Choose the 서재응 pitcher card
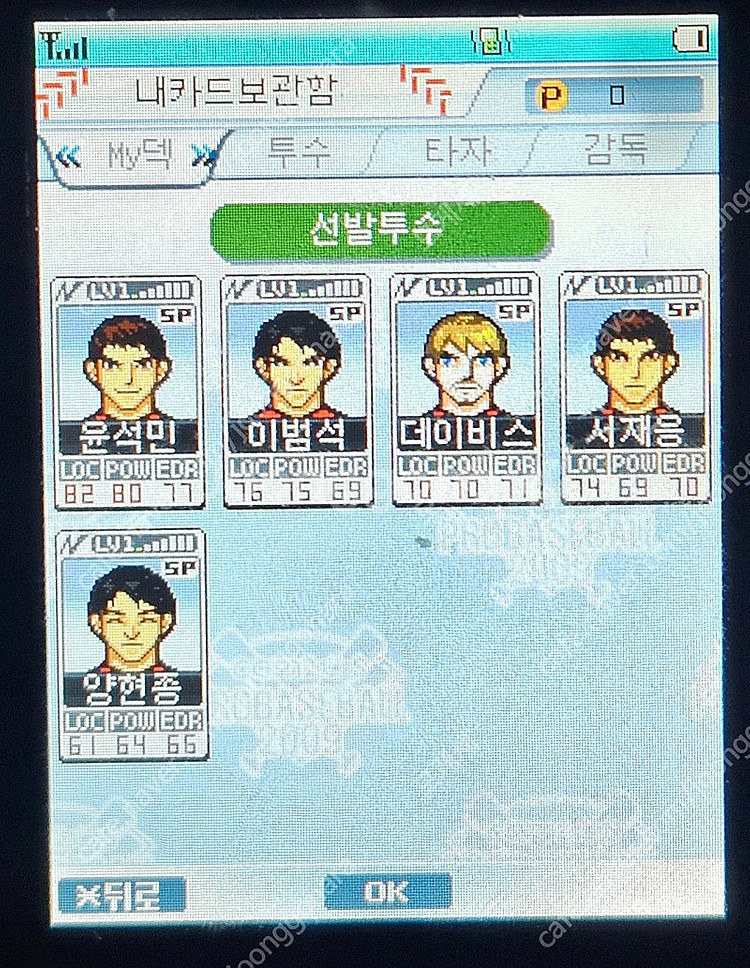 pos(634,387)
